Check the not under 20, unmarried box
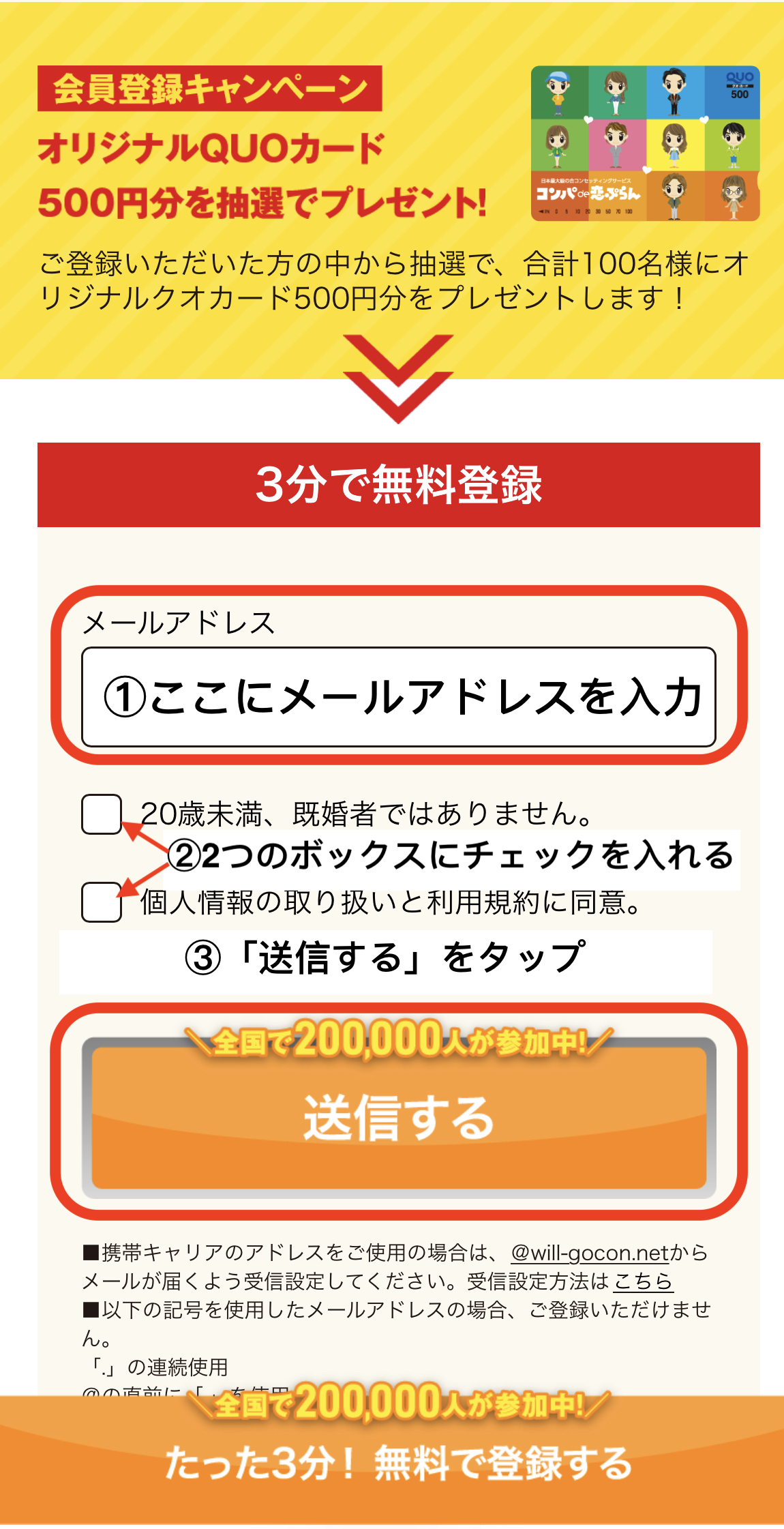Screen dimensions: 784x1529 [x=102, y=814]
